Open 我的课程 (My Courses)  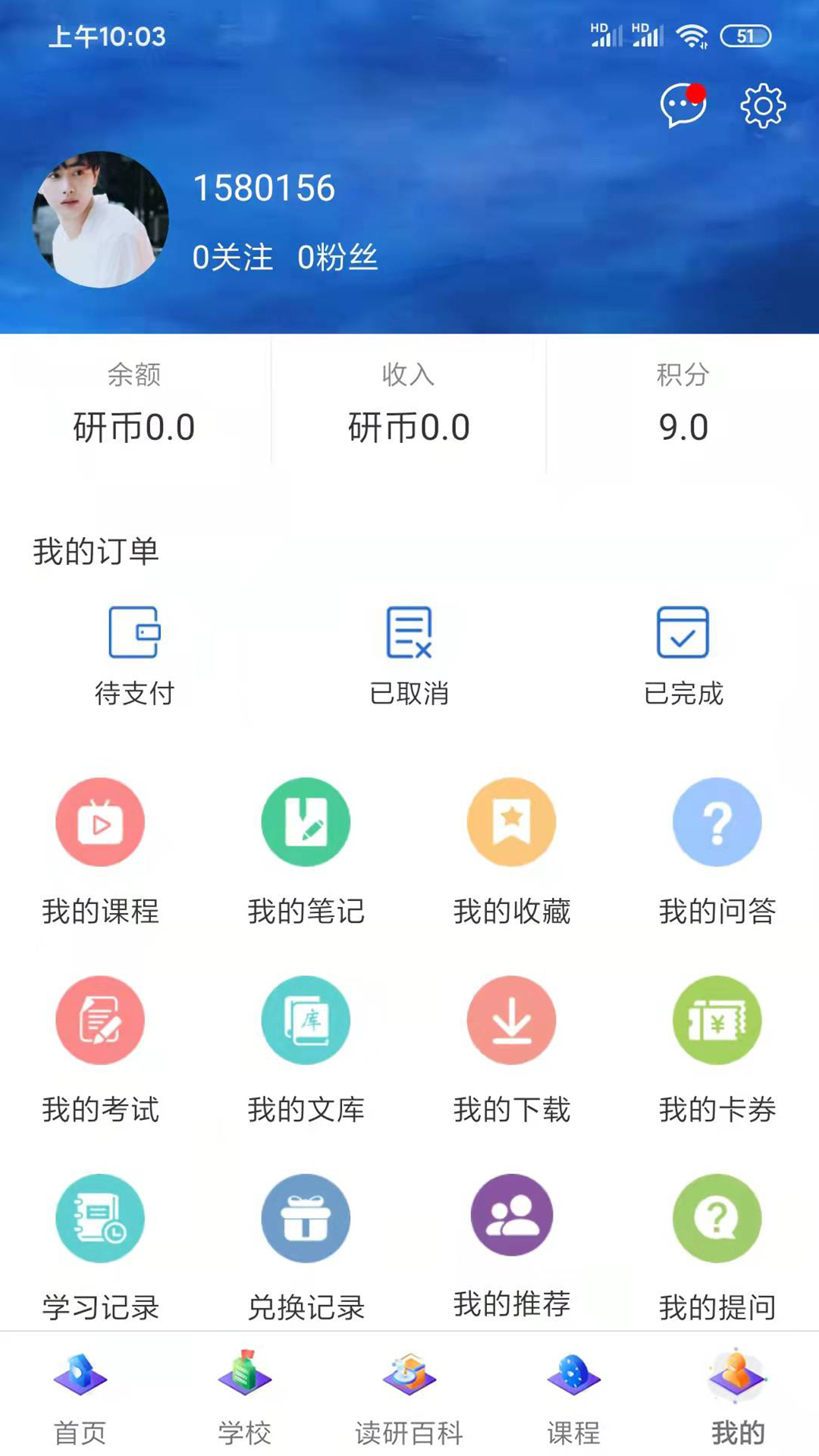[100, 849]
